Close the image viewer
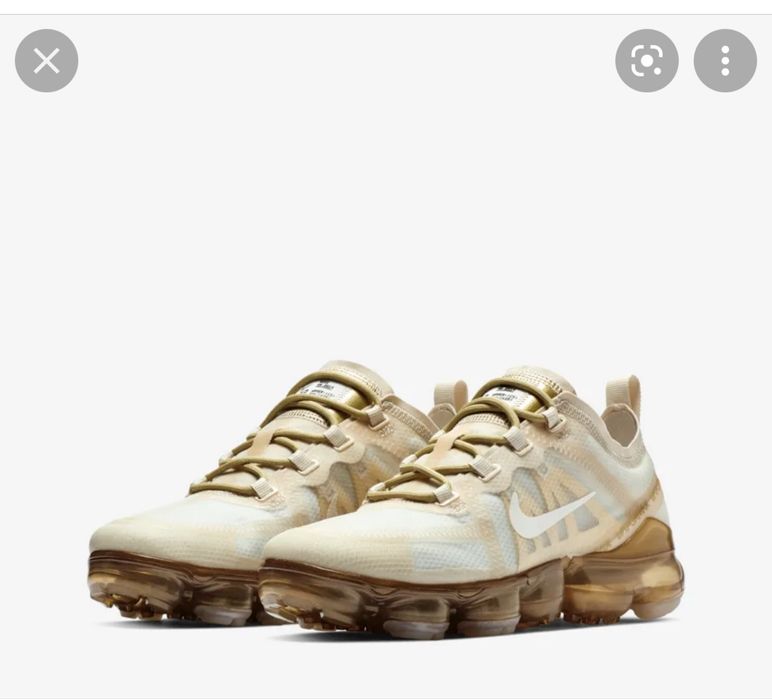The width and height of the screenshot is (772, 699). 46,61
